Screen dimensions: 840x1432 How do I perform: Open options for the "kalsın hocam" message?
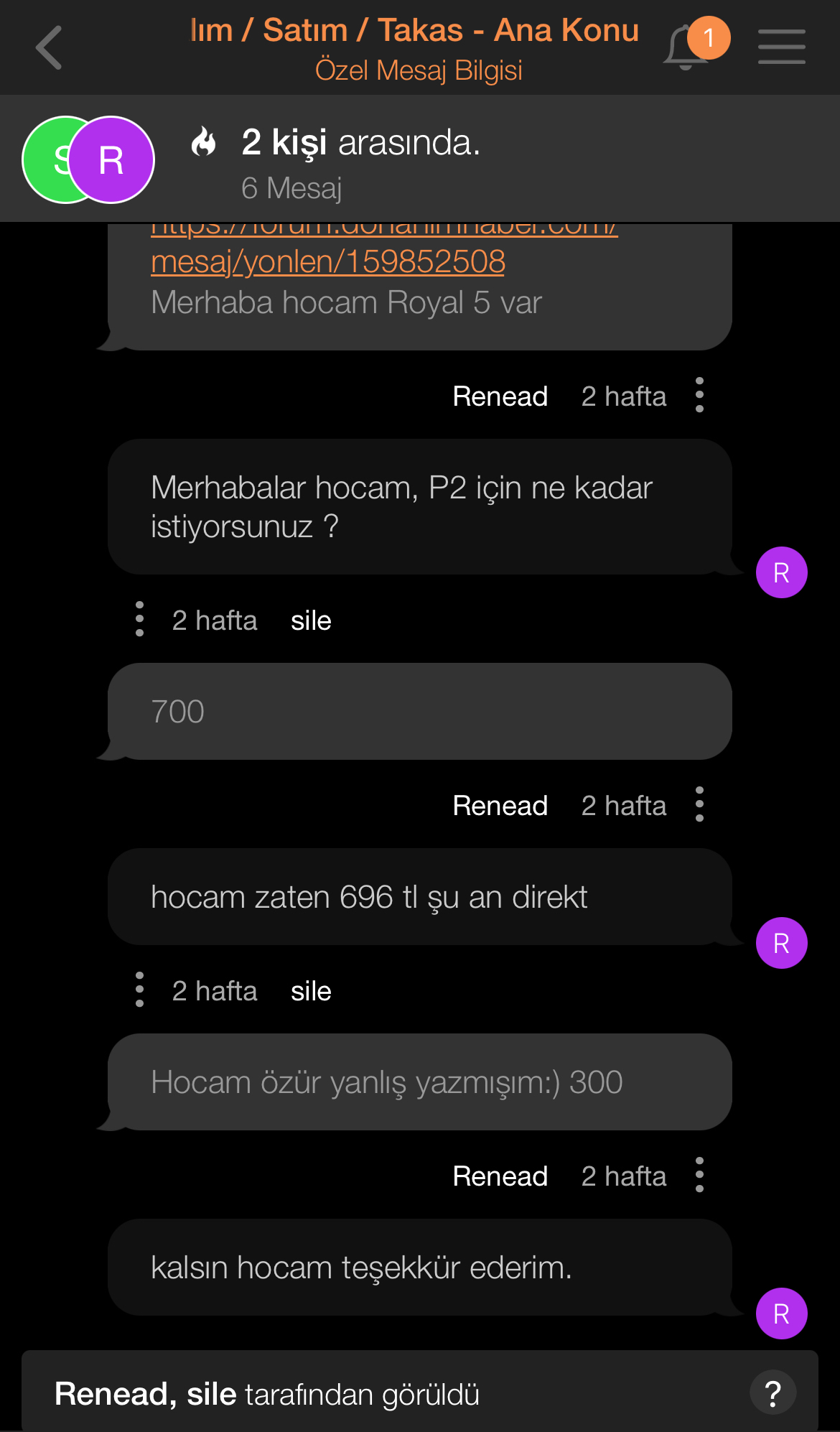tap(699, 1176)
